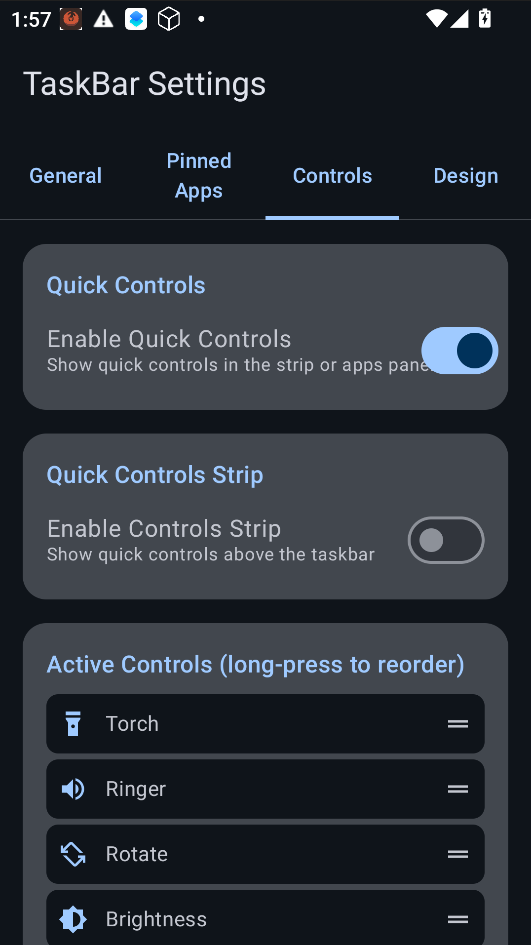
Task: Select the Ringer control row
Action: [265, 789]
